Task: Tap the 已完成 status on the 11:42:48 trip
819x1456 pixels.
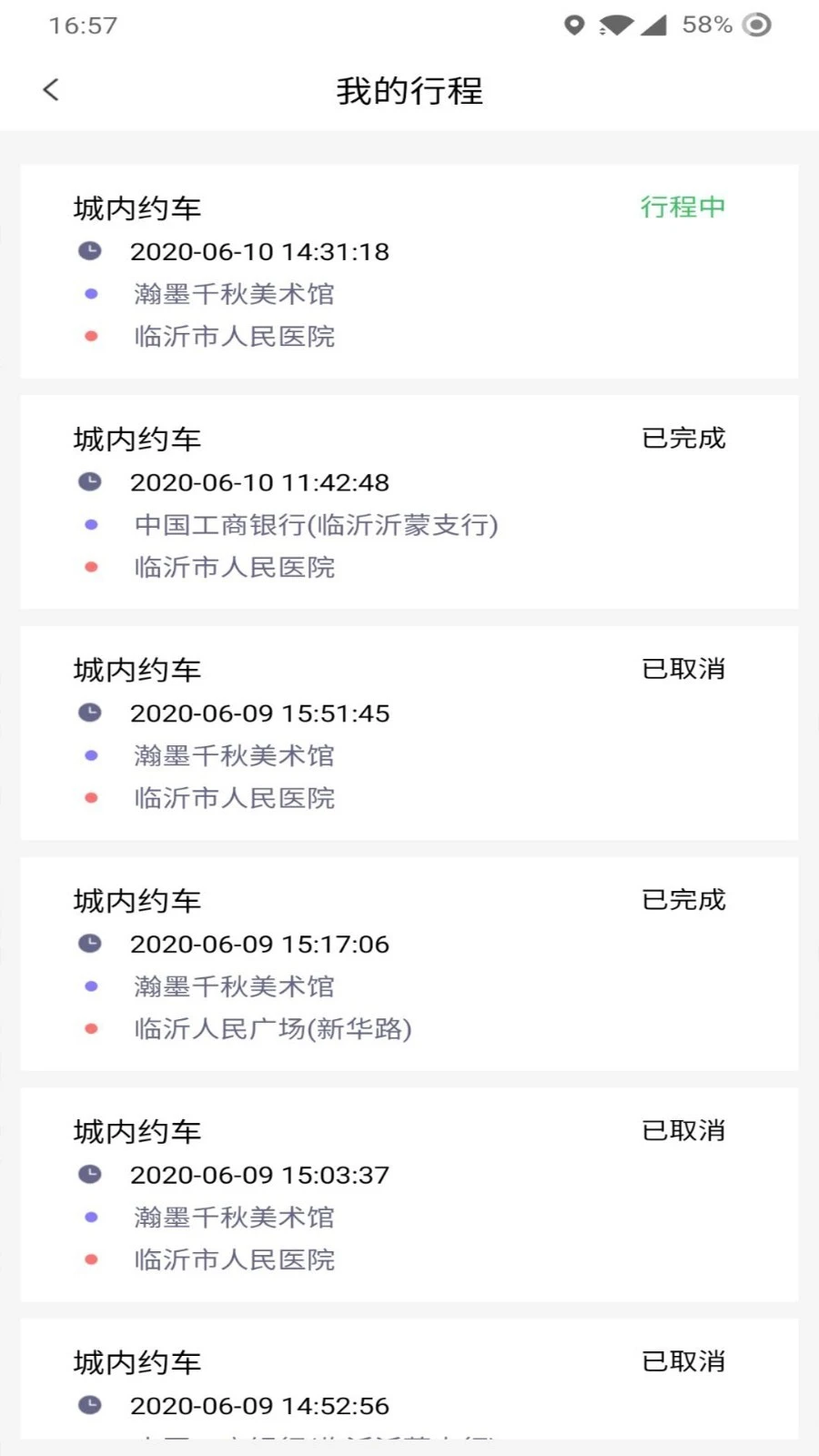Action: (682, 438)
